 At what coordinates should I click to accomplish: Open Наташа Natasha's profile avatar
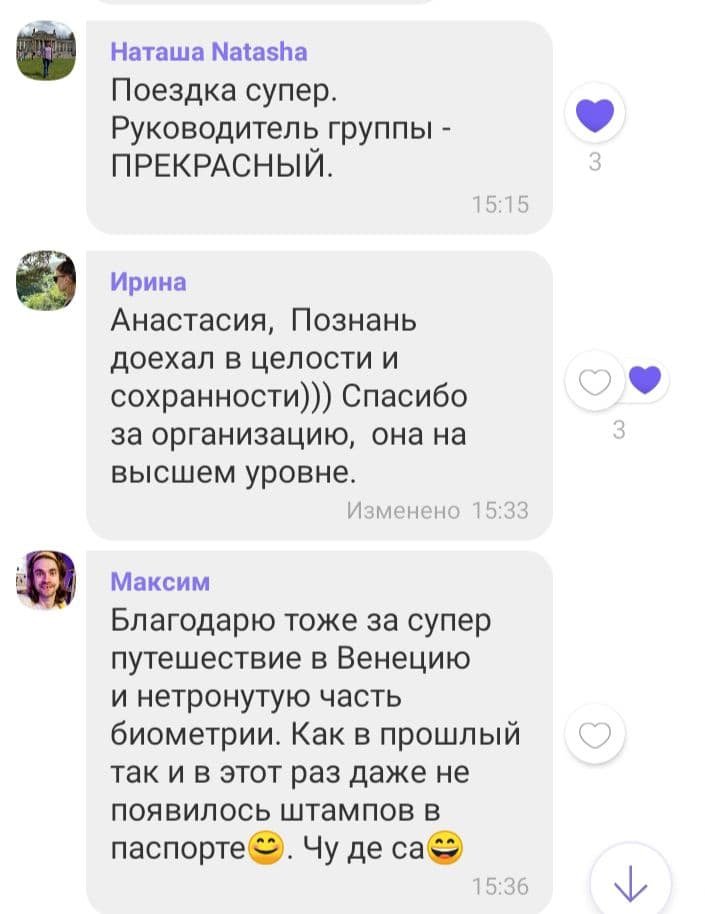click(x=46, y=51)
